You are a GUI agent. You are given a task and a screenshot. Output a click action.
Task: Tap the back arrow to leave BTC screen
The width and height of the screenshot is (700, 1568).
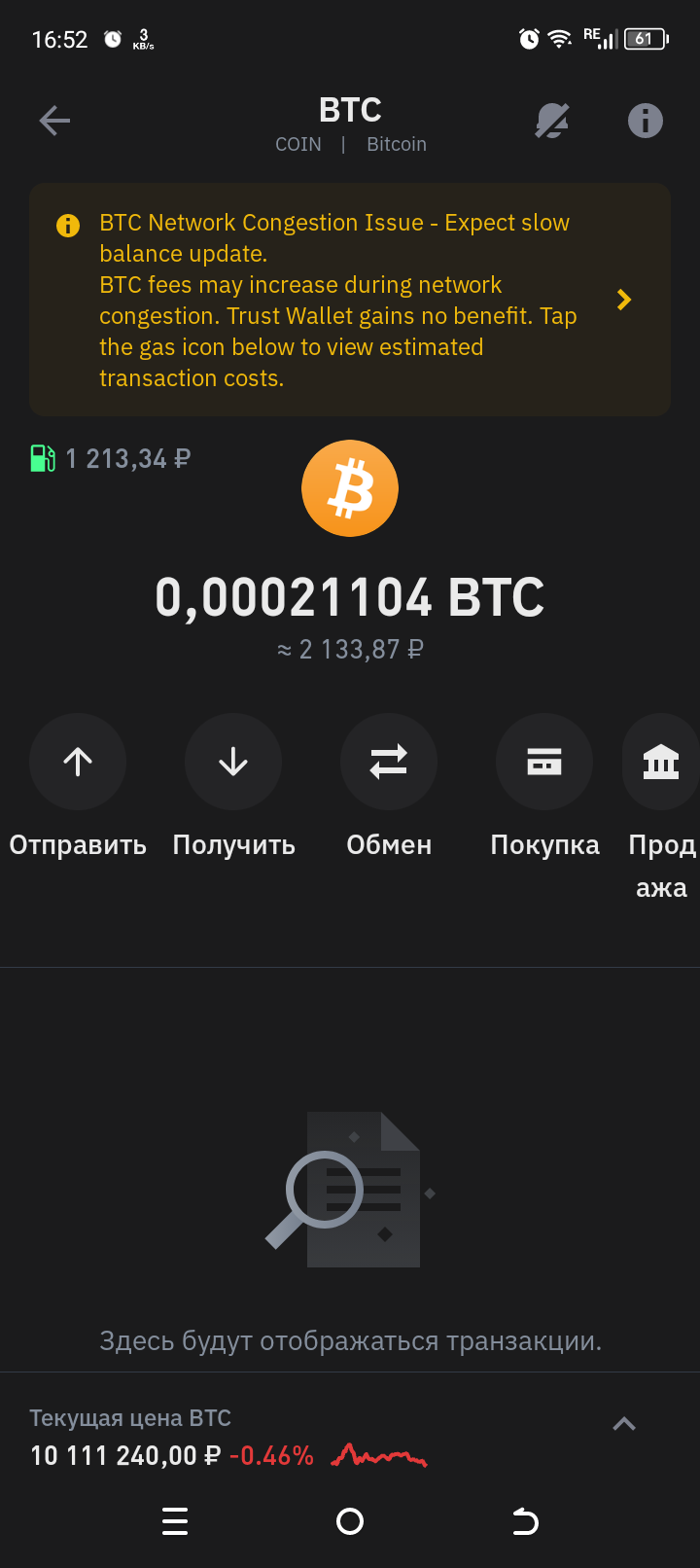point(54,121)
